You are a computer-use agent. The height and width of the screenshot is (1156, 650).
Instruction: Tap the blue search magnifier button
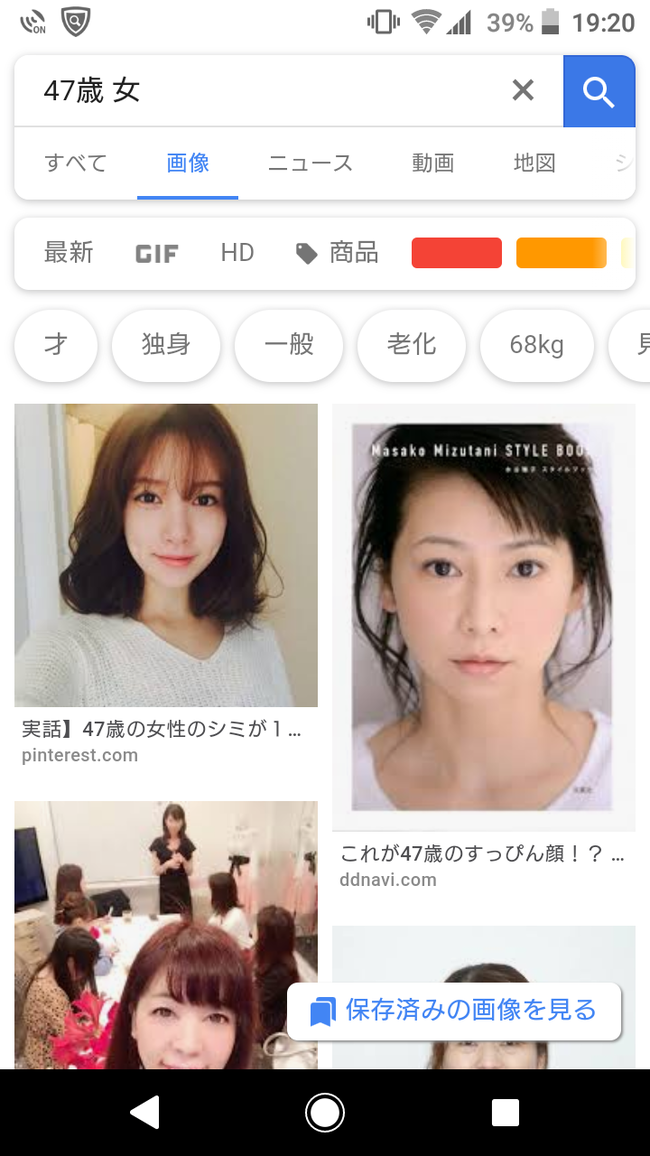coord(598,91)
